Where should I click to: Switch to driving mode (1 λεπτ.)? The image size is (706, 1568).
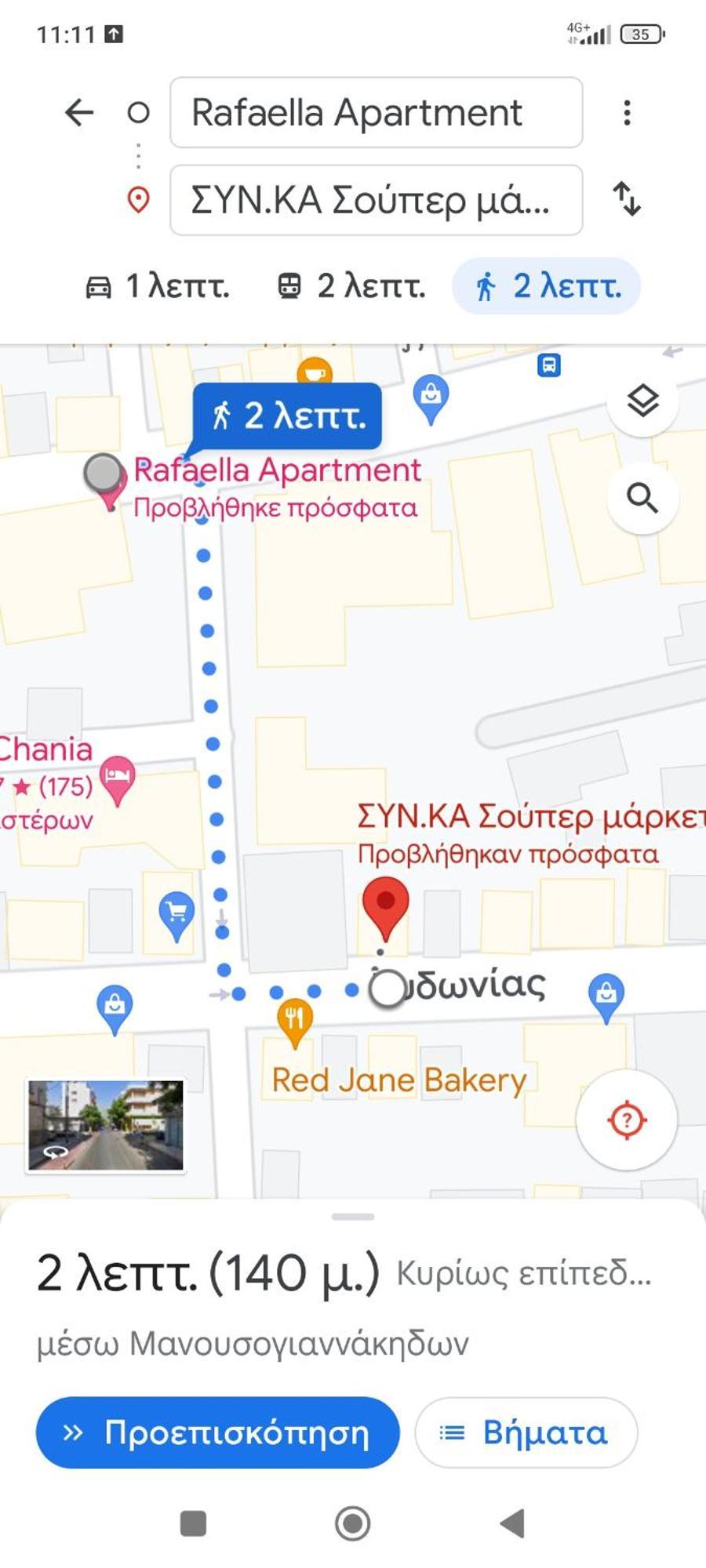pyautogui.click(x=157, y=286)
